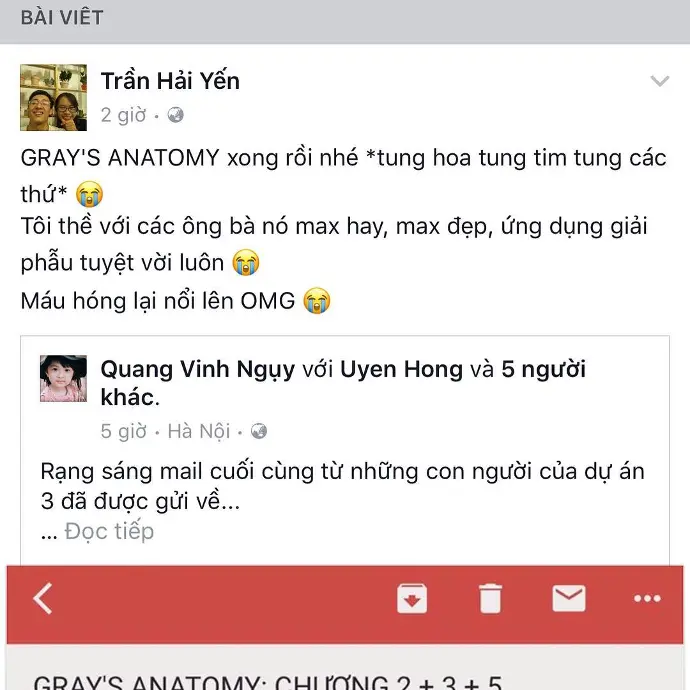Tap Đọc tiếp to read more
The image size is (690, 690).
[x=109, y=531]
